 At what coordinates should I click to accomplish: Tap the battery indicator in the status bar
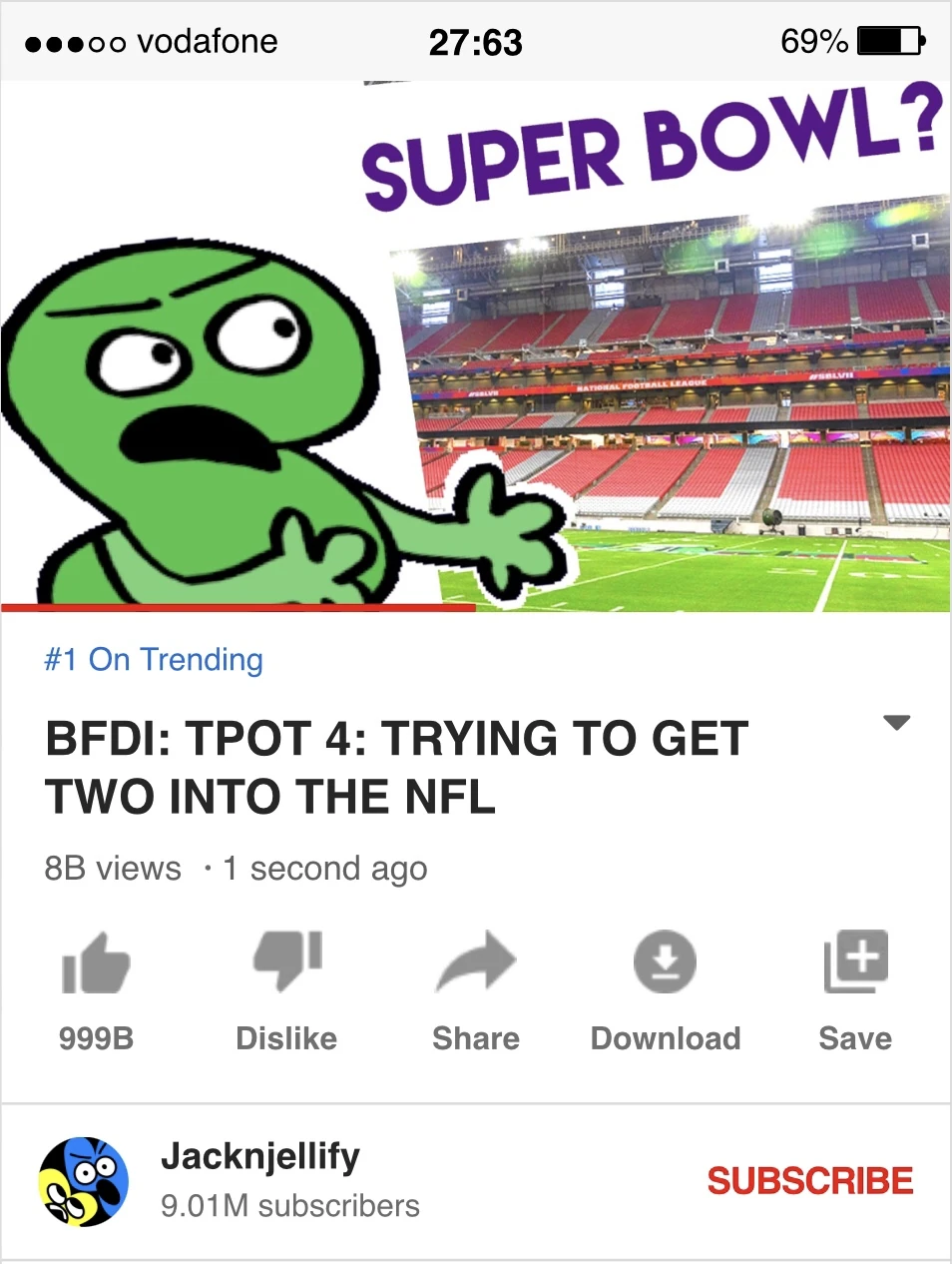click(x=891, y=42)
